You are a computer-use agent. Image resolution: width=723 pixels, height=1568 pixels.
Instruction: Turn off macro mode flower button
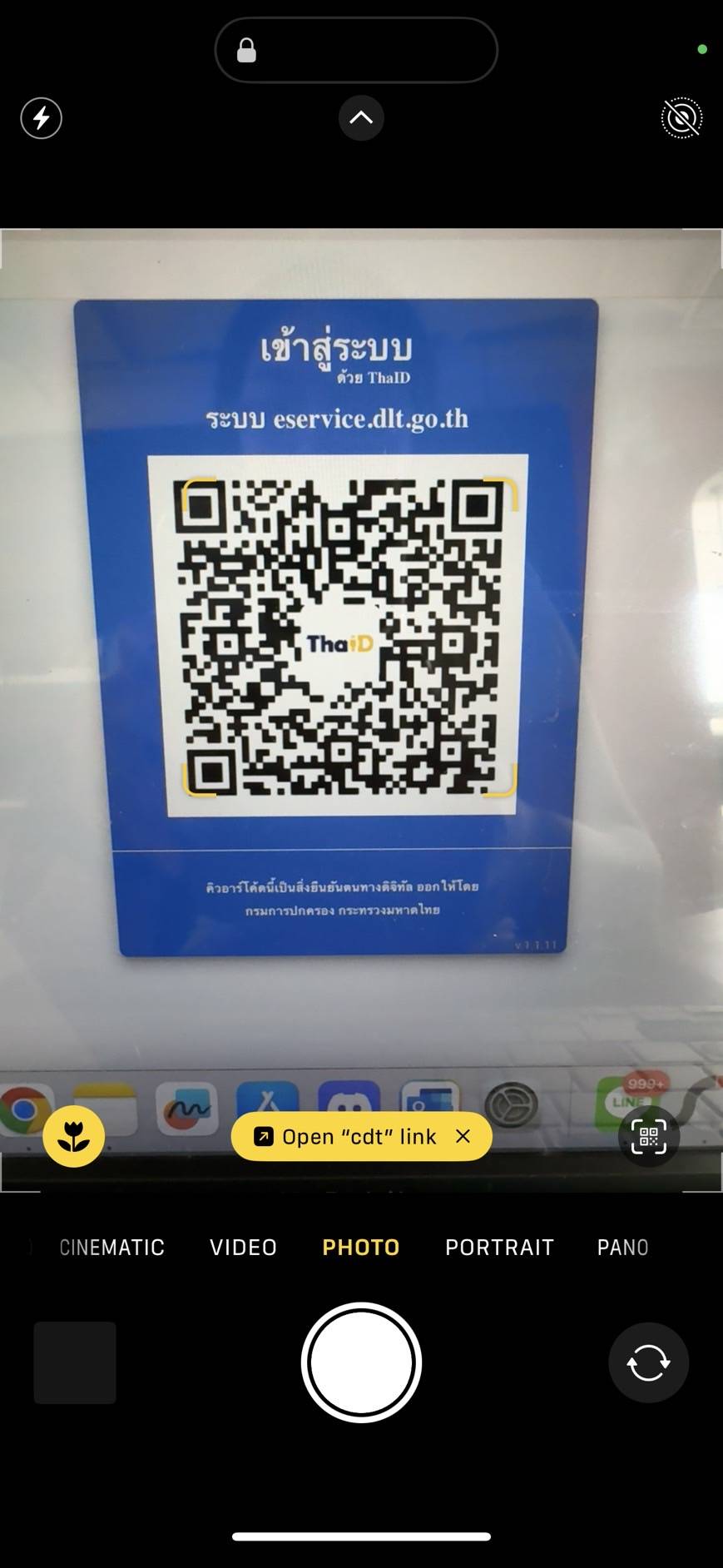[74, 1136]
